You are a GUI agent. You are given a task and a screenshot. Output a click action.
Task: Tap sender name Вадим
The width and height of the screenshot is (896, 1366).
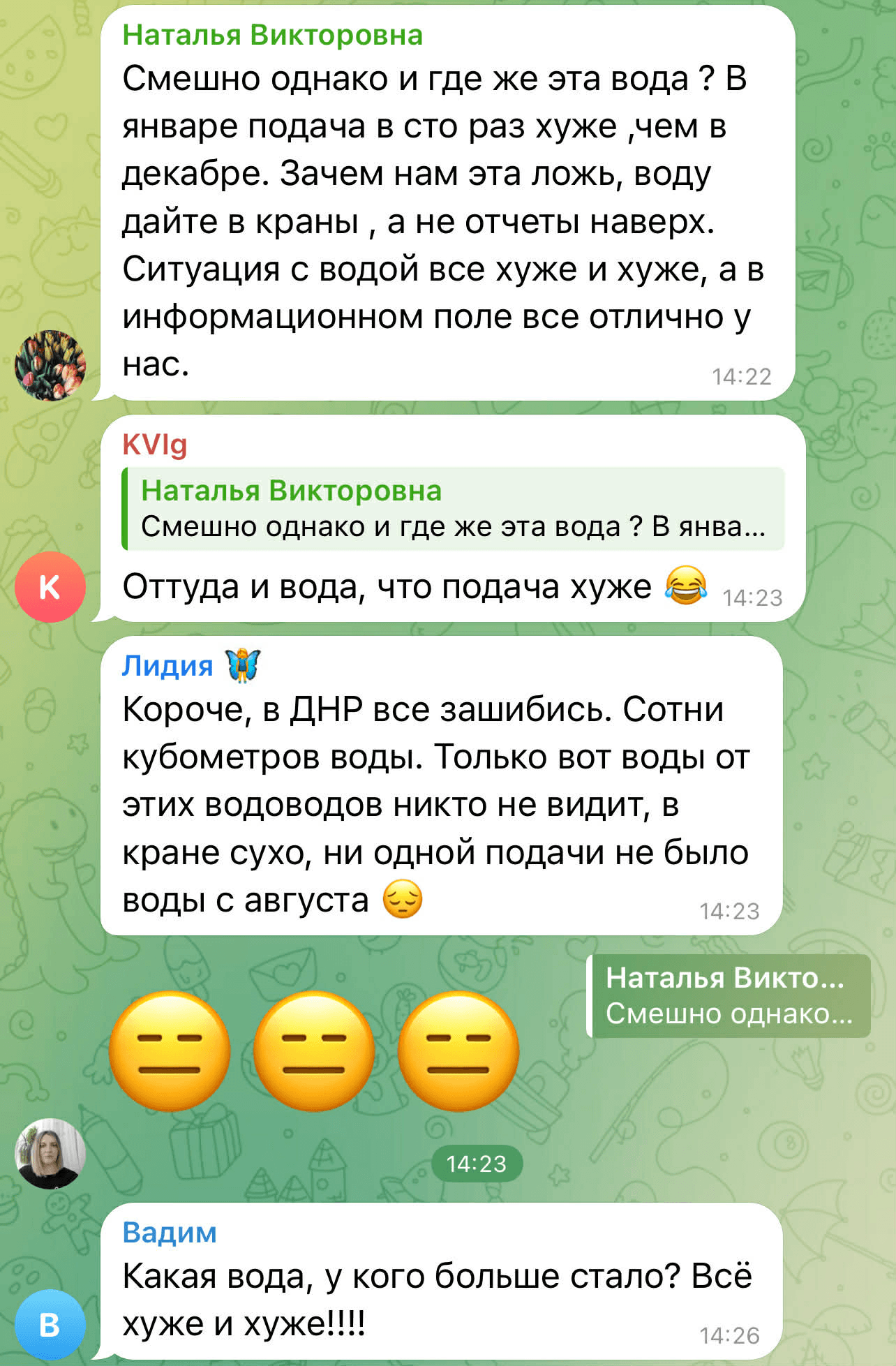pyautogui.click(x=170, y=1233)
